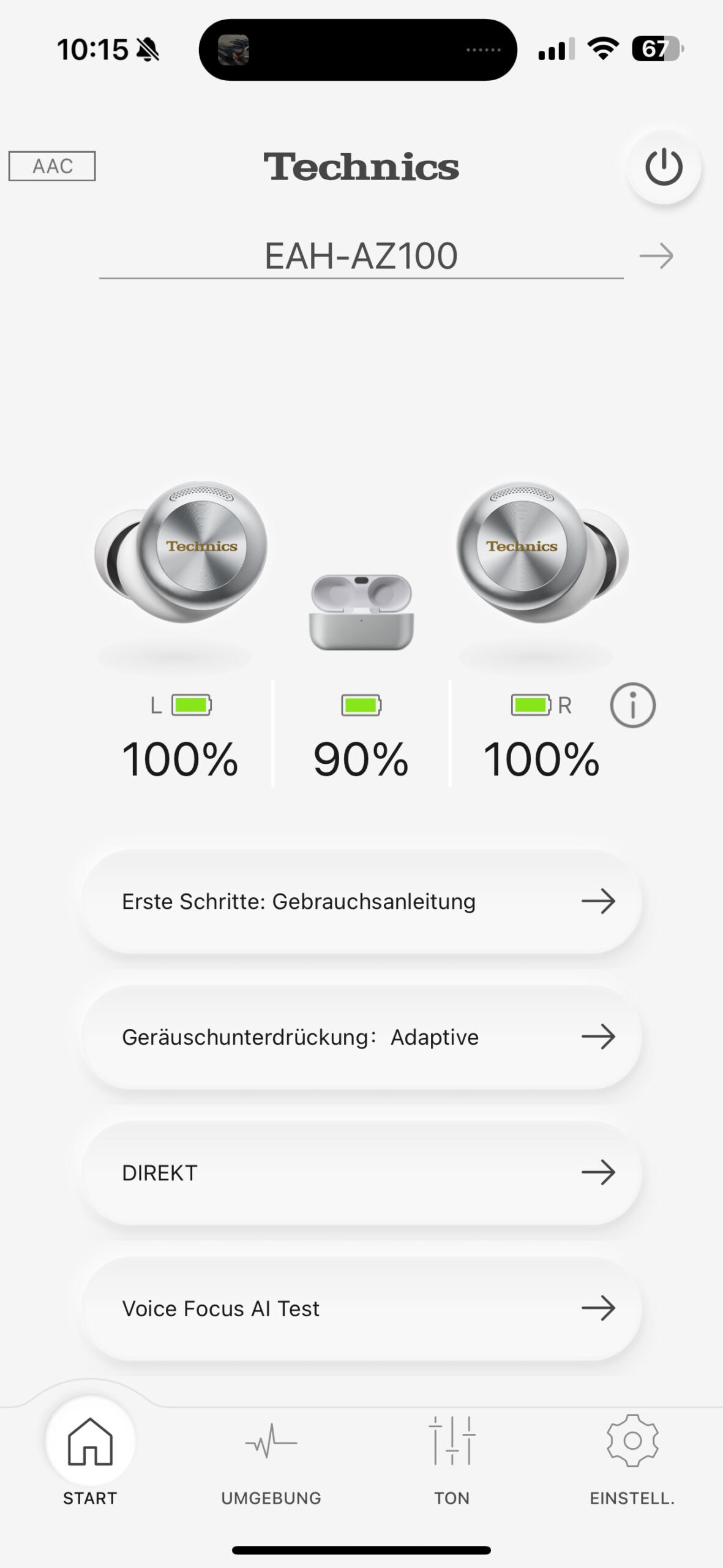Open Erste Schritte: Gebrauchsanleitung
The height and width of the screenshot is (1568, 723).
[361, 901]
